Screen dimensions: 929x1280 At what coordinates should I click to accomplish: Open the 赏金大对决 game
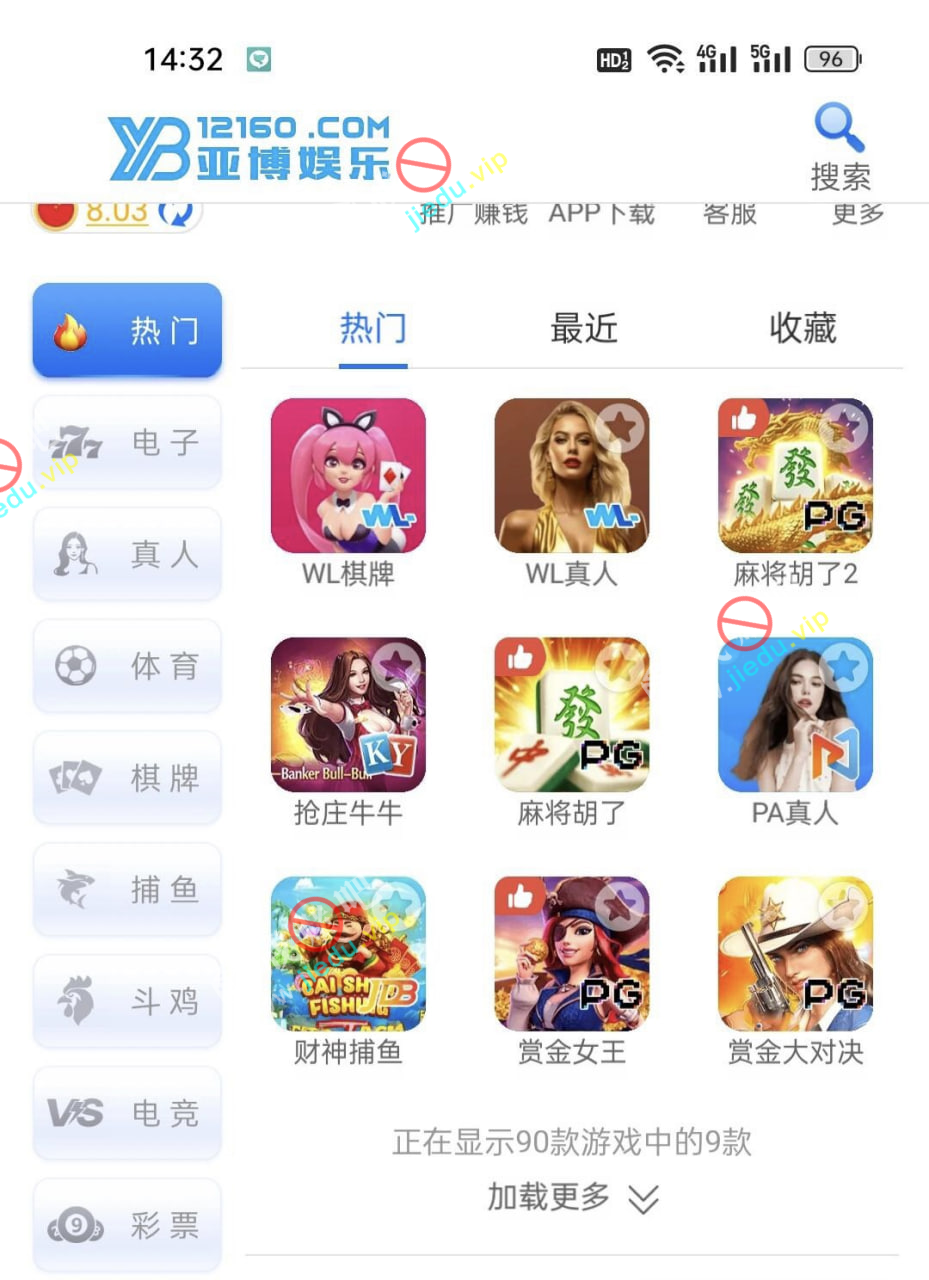[x=795, y=954]
